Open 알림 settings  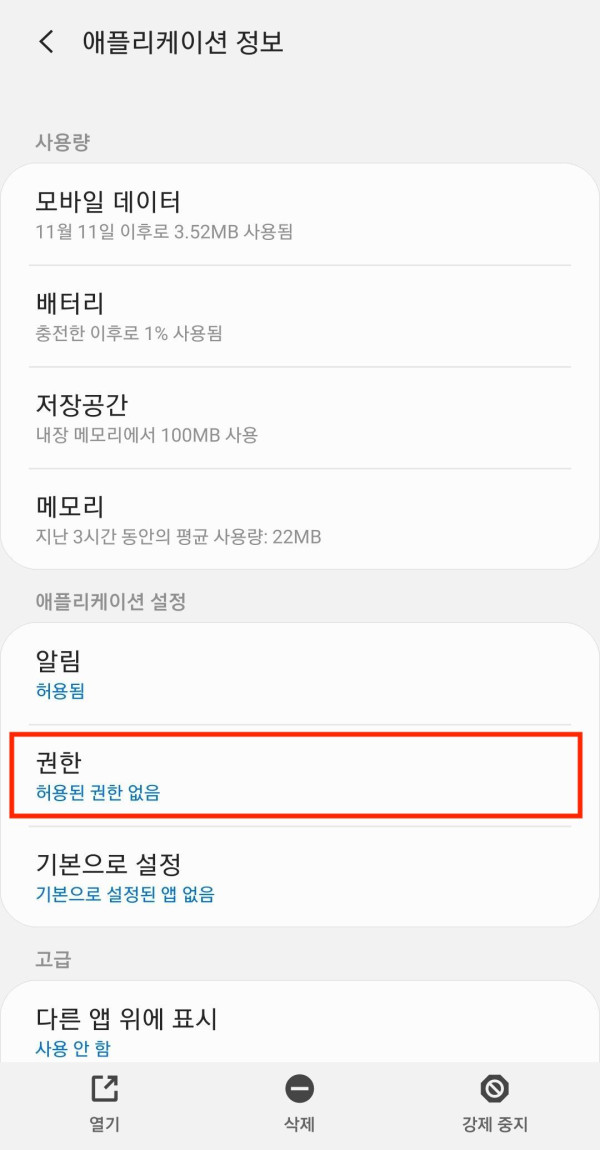pyautogui.click(x=300, y=674)
